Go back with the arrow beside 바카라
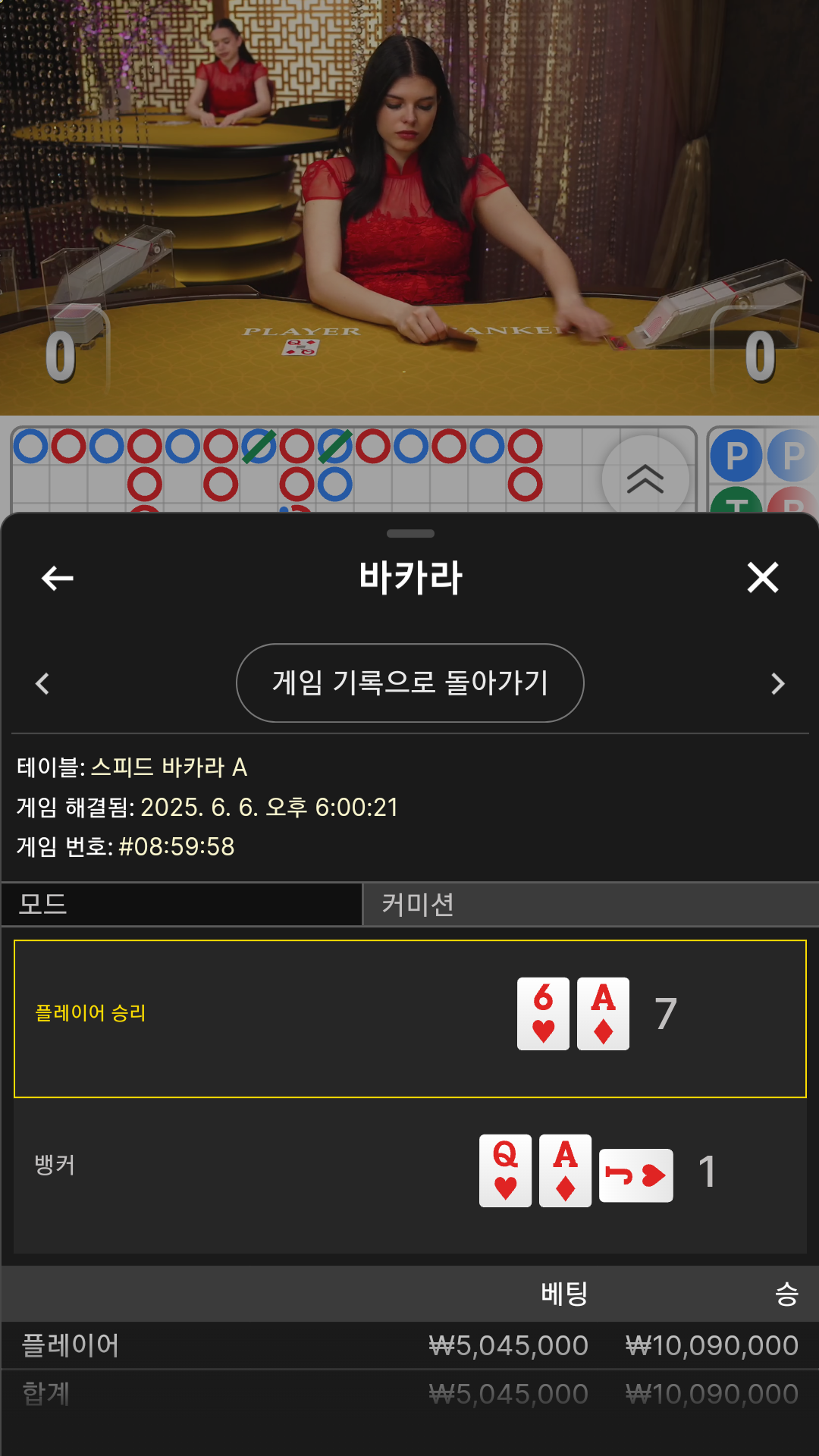The height and width of the screenshot is (1456, 819). tap(57, 578)
